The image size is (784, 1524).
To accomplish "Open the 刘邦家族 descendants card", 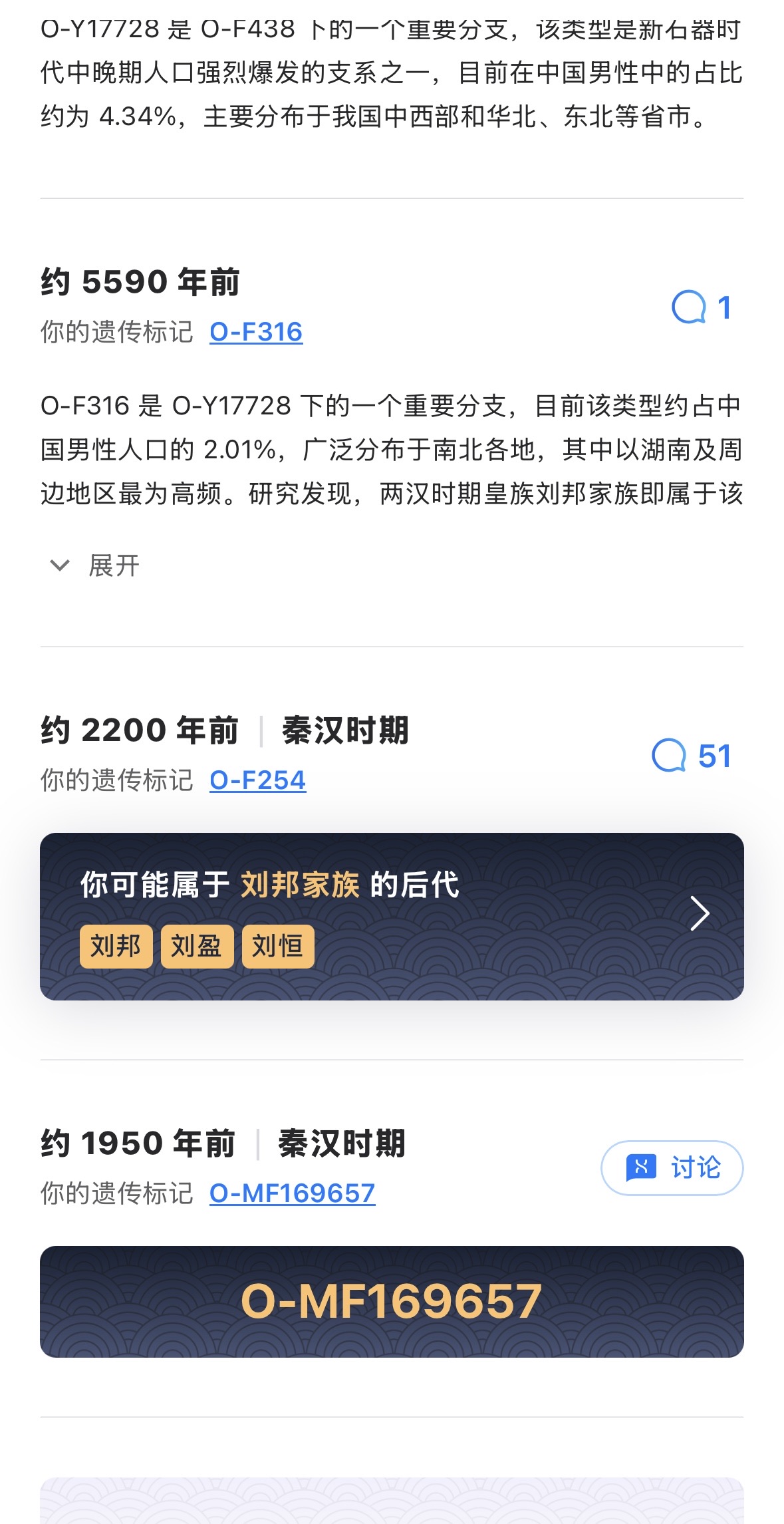I will coord(391,916).
